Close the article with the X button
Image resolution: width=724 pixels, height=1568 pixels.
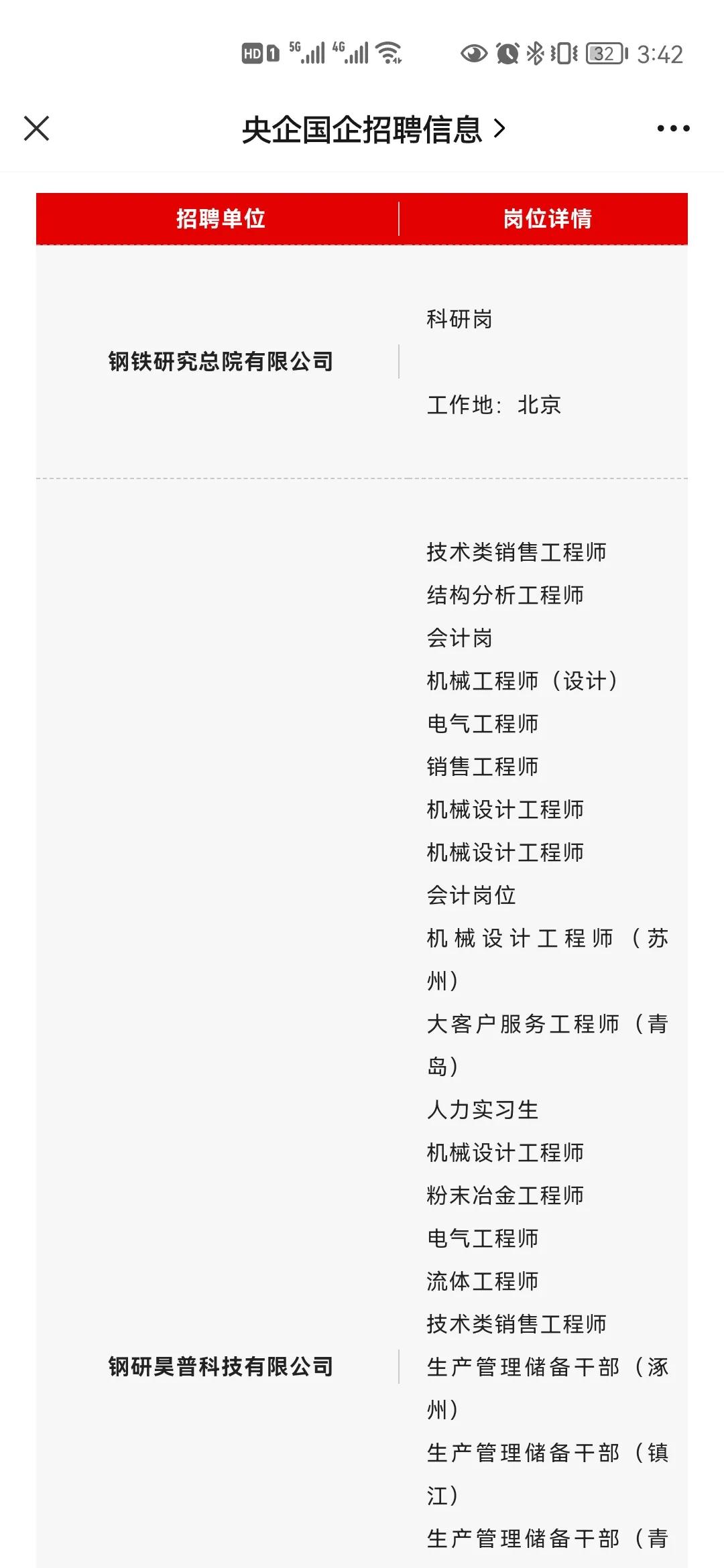click(37, 129)
